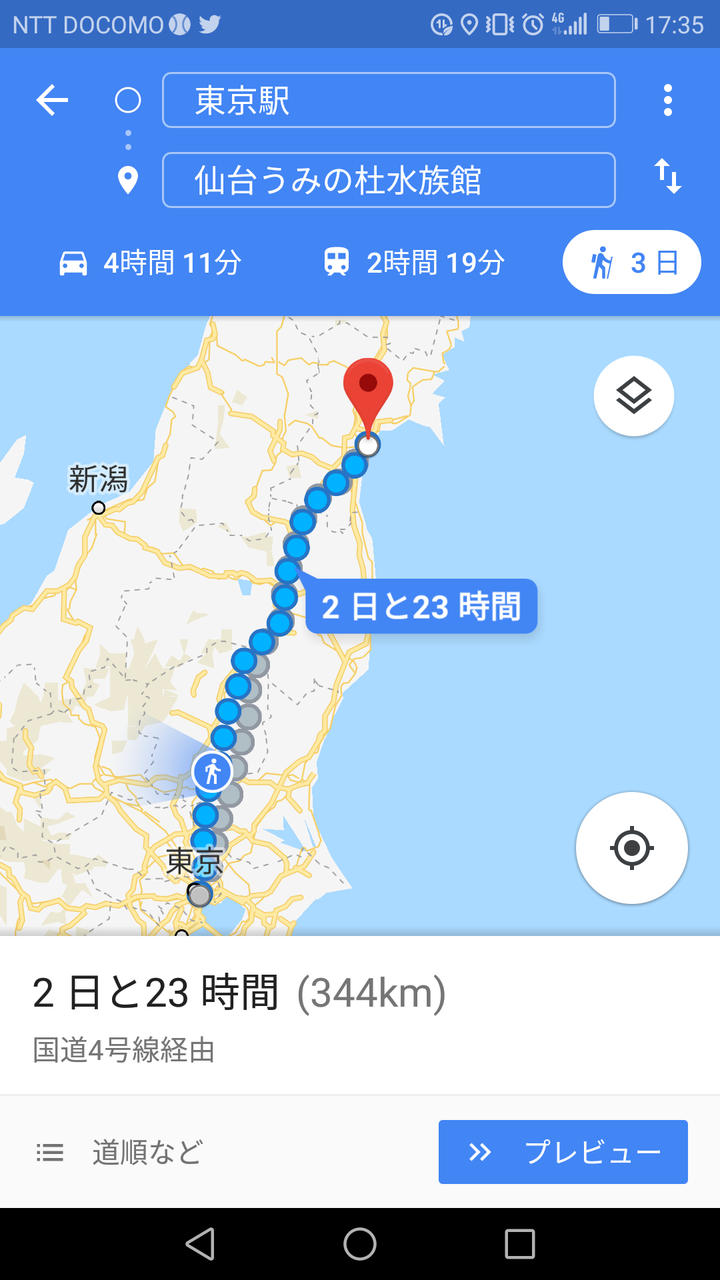Open the three-dot overflow menu
720x1280 pixels.
coord(667,100)
